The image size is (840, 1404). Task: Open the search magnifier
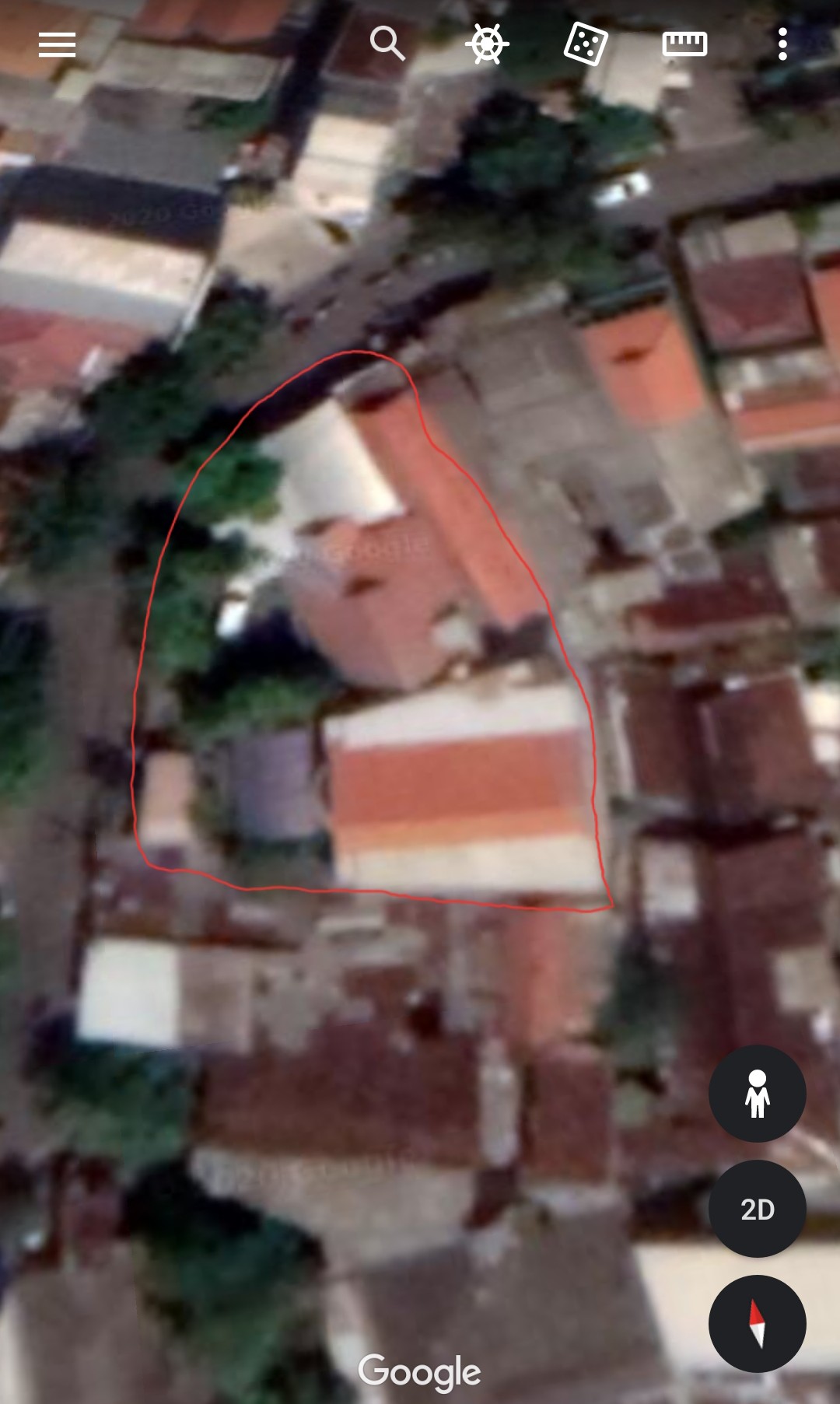(387, 44)
